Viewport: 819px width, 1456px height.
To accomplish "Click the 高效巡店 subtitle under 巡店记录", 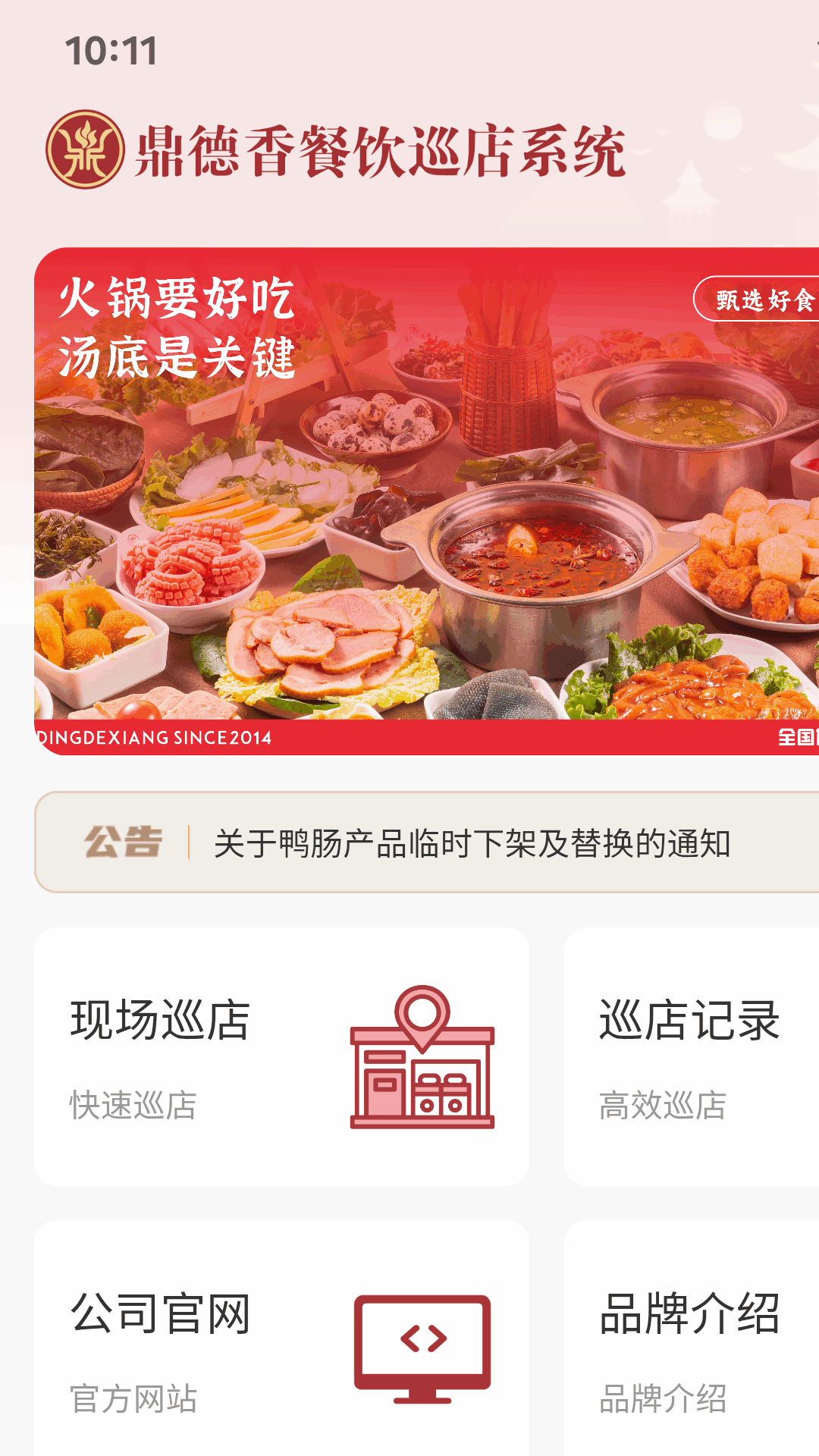I will pos(664,1106).
